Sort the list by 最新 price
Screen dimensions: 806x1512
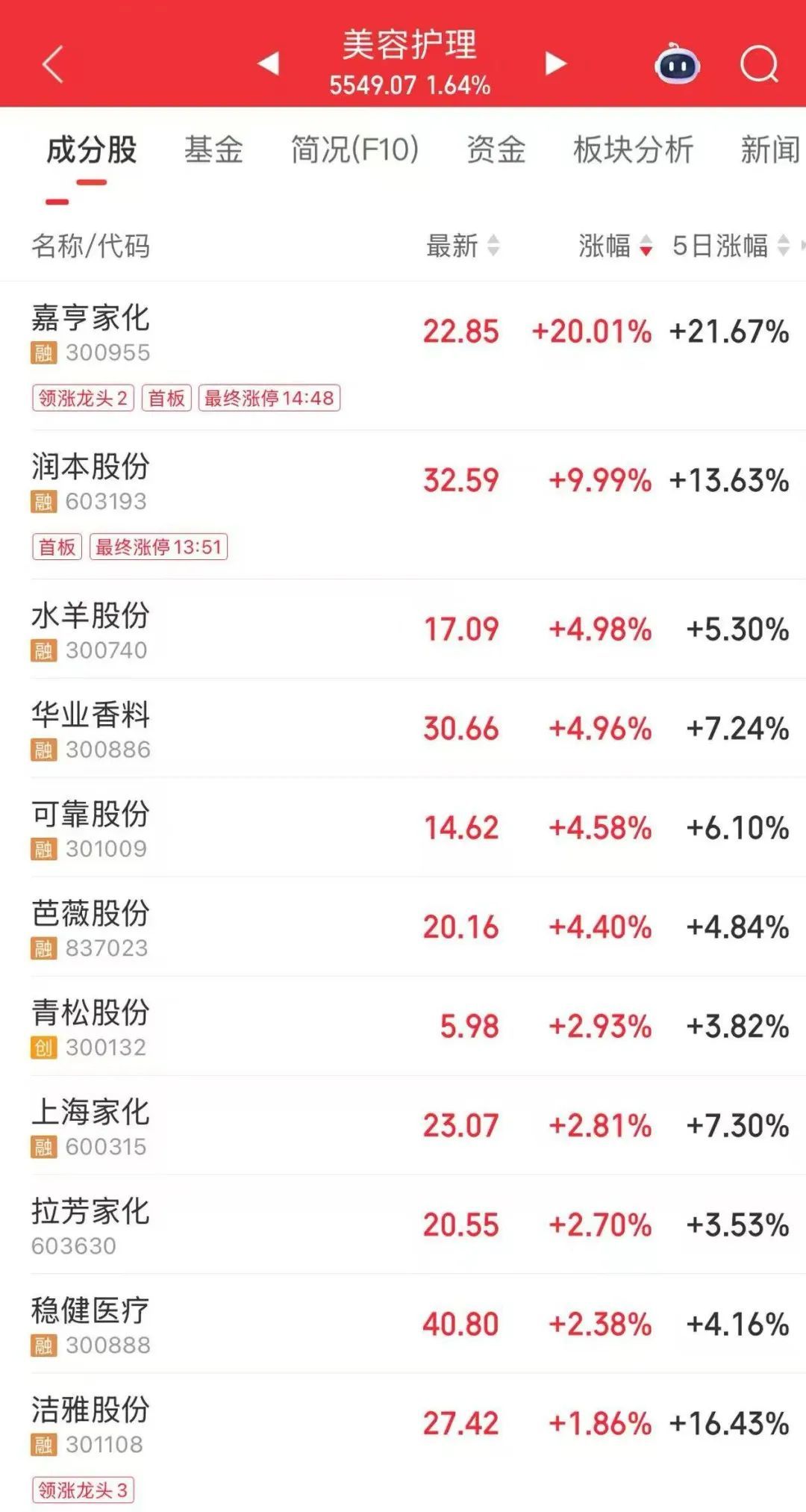463,246
